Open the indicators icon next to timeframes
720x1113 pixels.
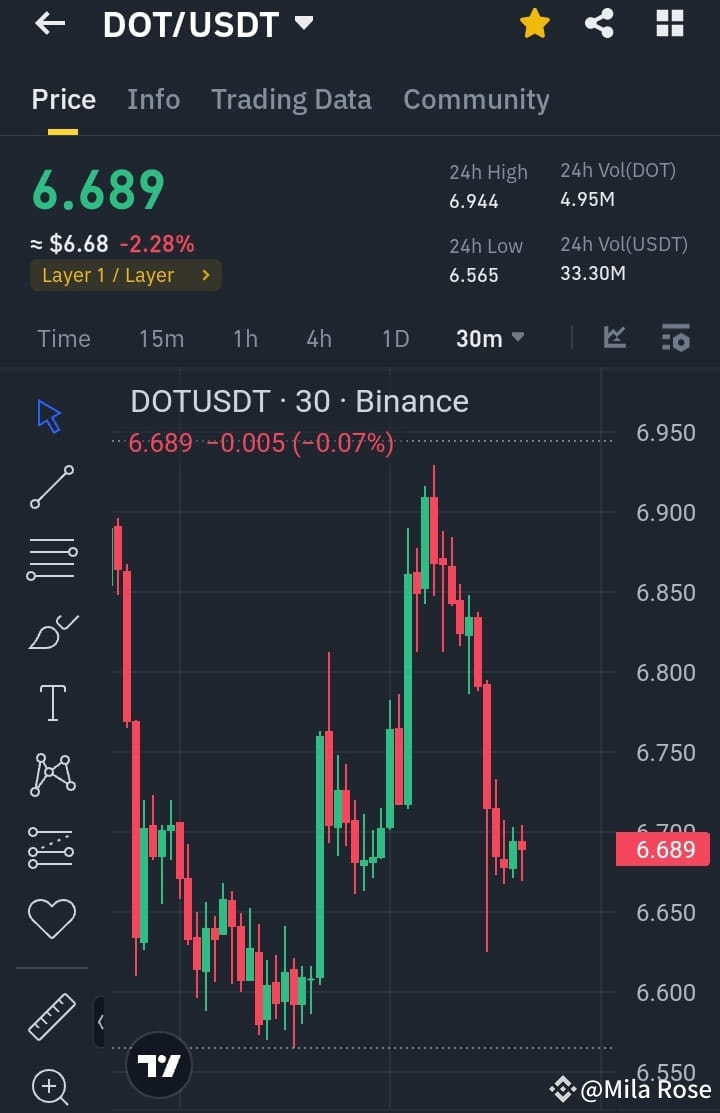coord(614,338)
